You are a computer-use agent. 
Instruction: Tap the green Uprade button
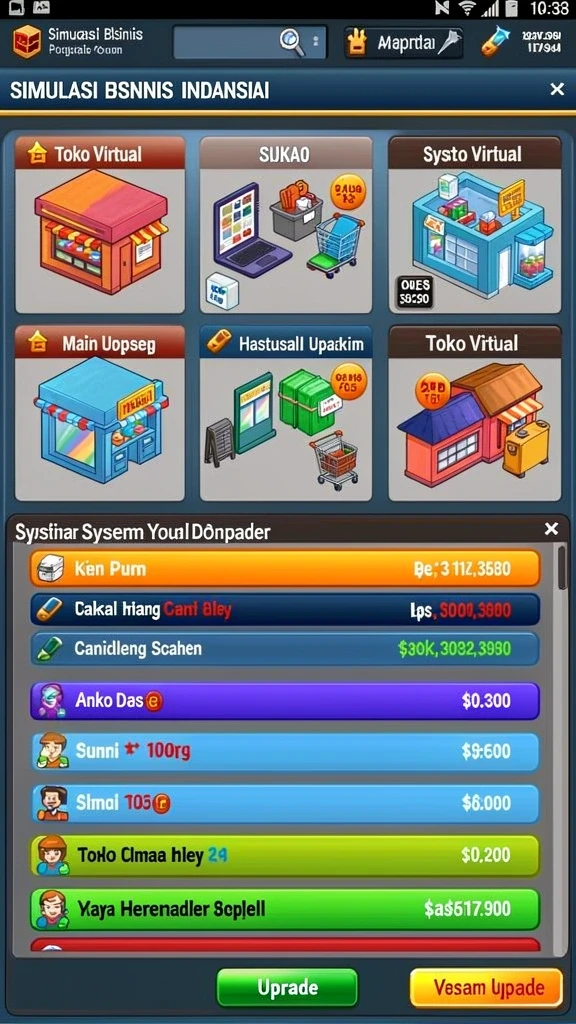(287, 987)
